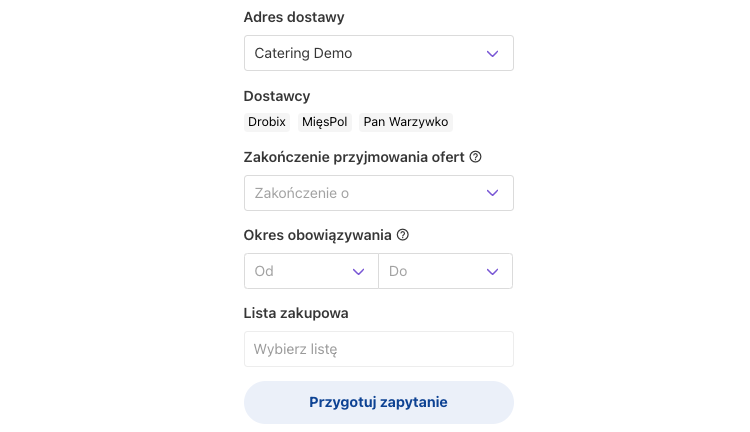Select the Pan Warzywko supplier chip
Screen dimensions: 750x432
point(406,122)
